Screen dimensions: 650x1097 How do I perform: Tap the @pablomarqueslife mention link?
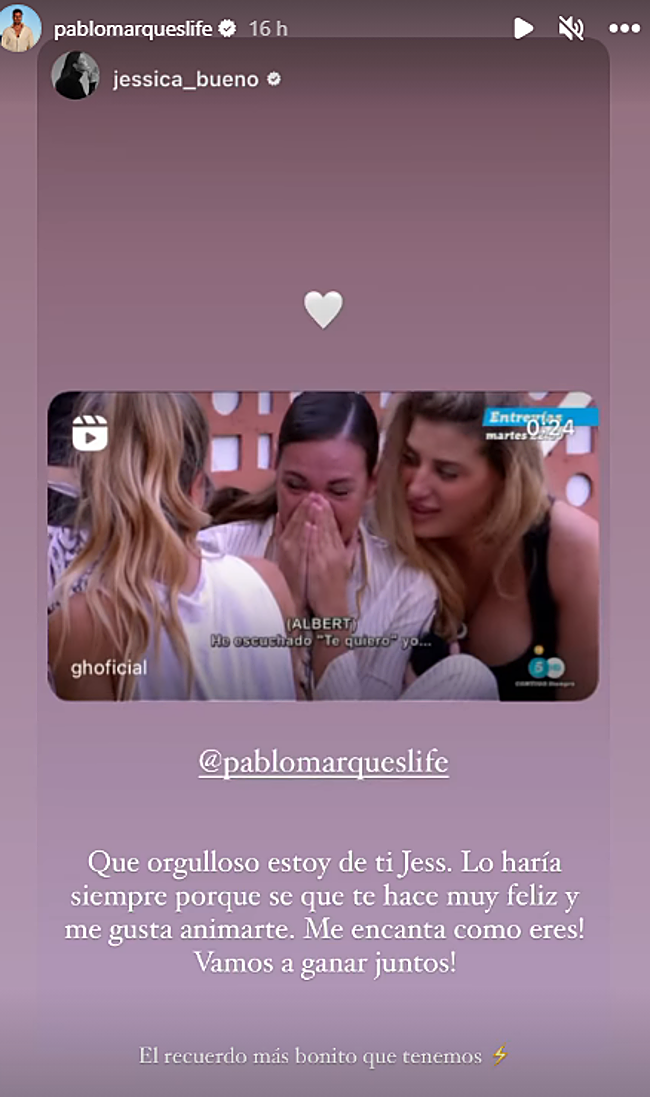coord(323,763)
